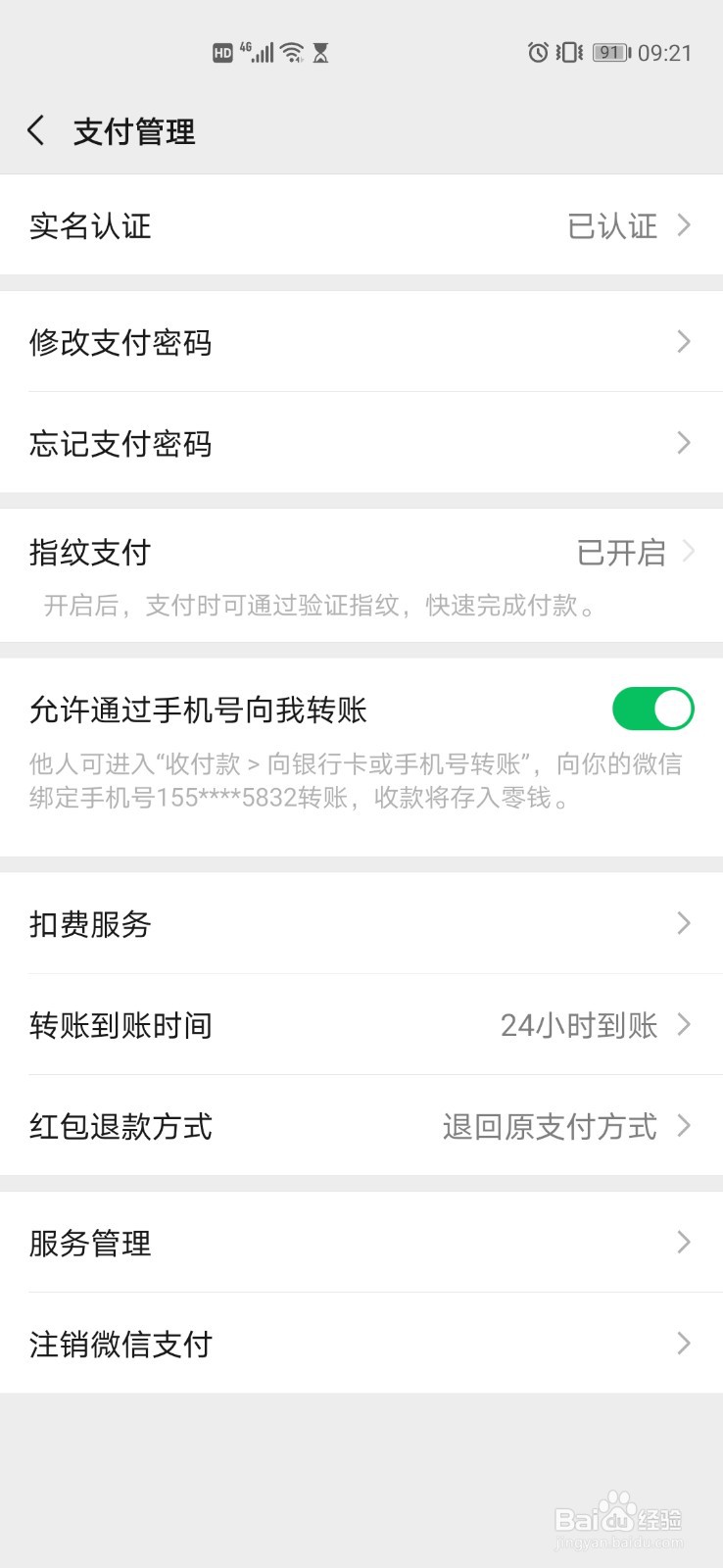Tap the back arrow to exit 支付管理

(36, 129)
